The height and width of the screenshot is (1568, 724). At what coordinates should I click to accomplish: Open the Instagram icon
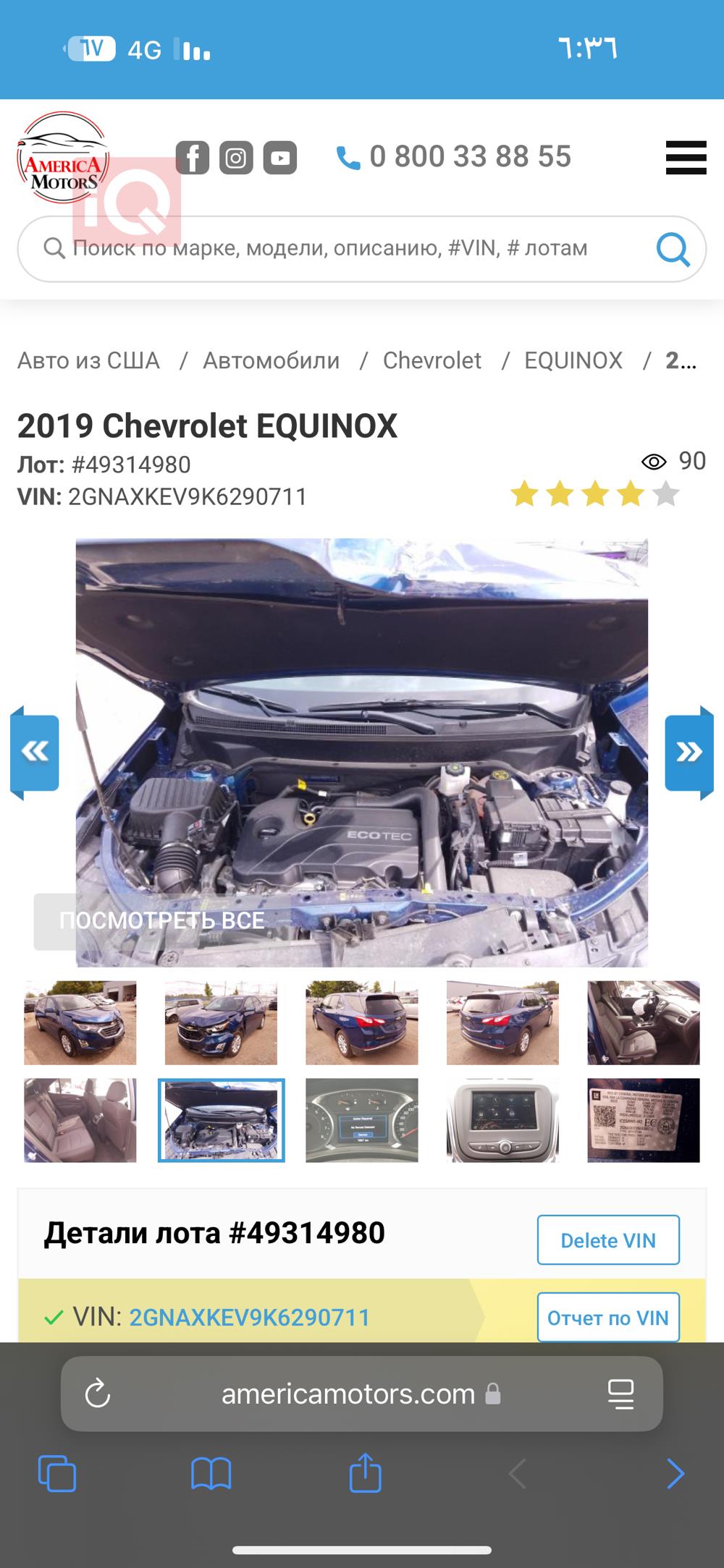[236, 158]
